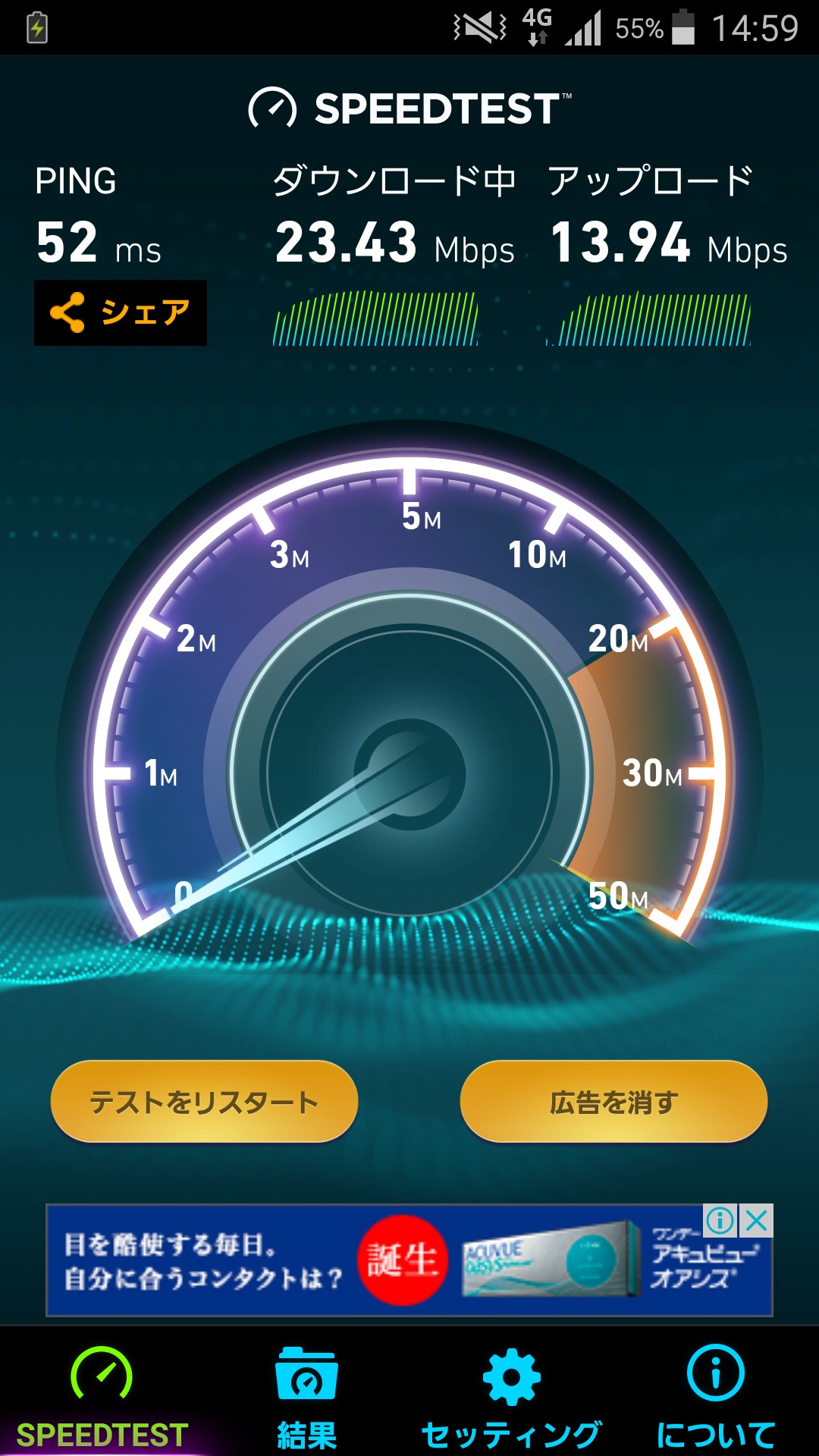
Task: Open the について about tab
Action: (716, 1397)
